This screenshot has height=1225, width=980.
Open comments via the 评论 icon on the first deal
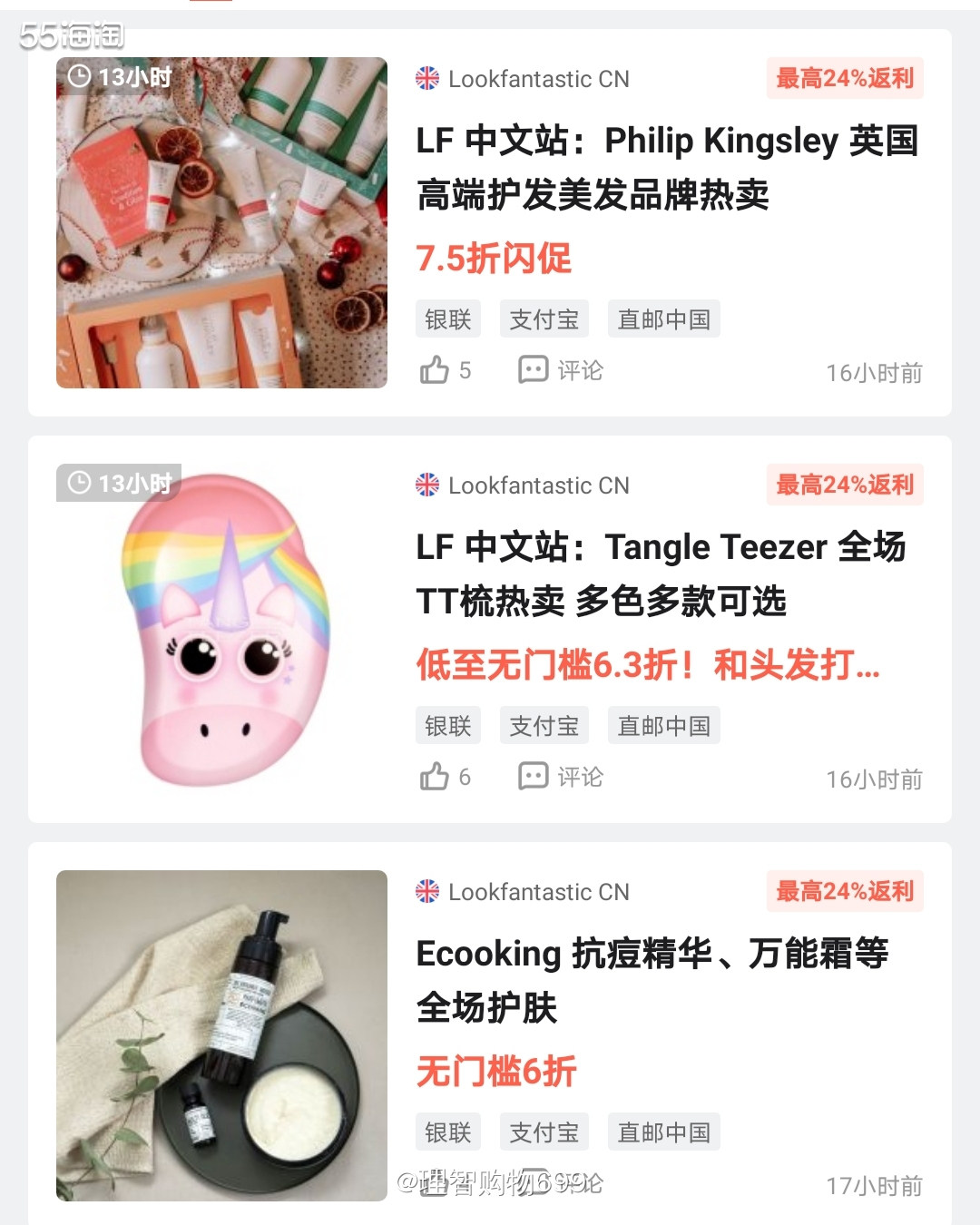click(534, 368)
